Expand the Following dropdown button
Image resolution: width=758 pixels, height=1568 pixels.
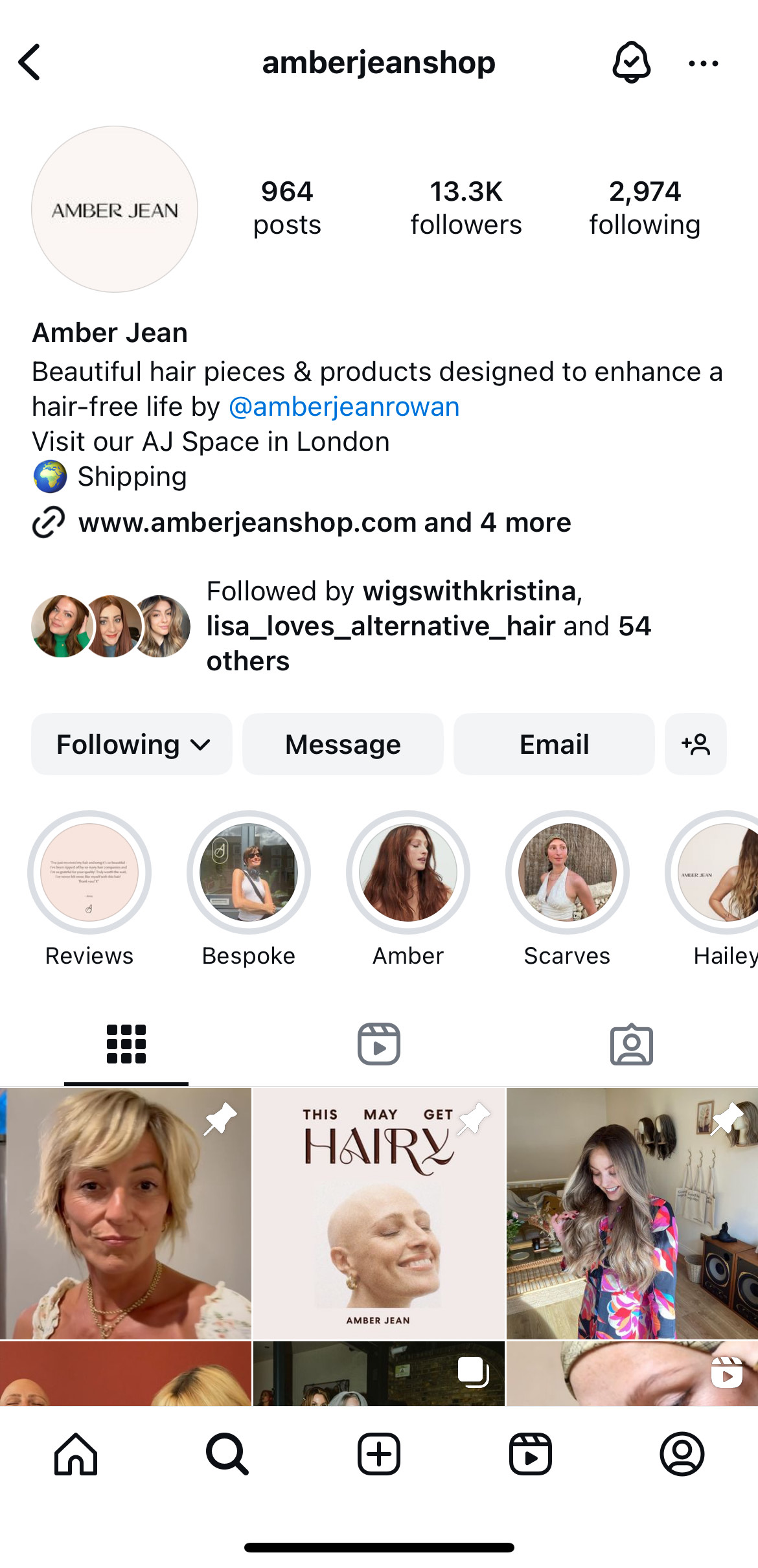pyautogui.click(x=132, y=744)
